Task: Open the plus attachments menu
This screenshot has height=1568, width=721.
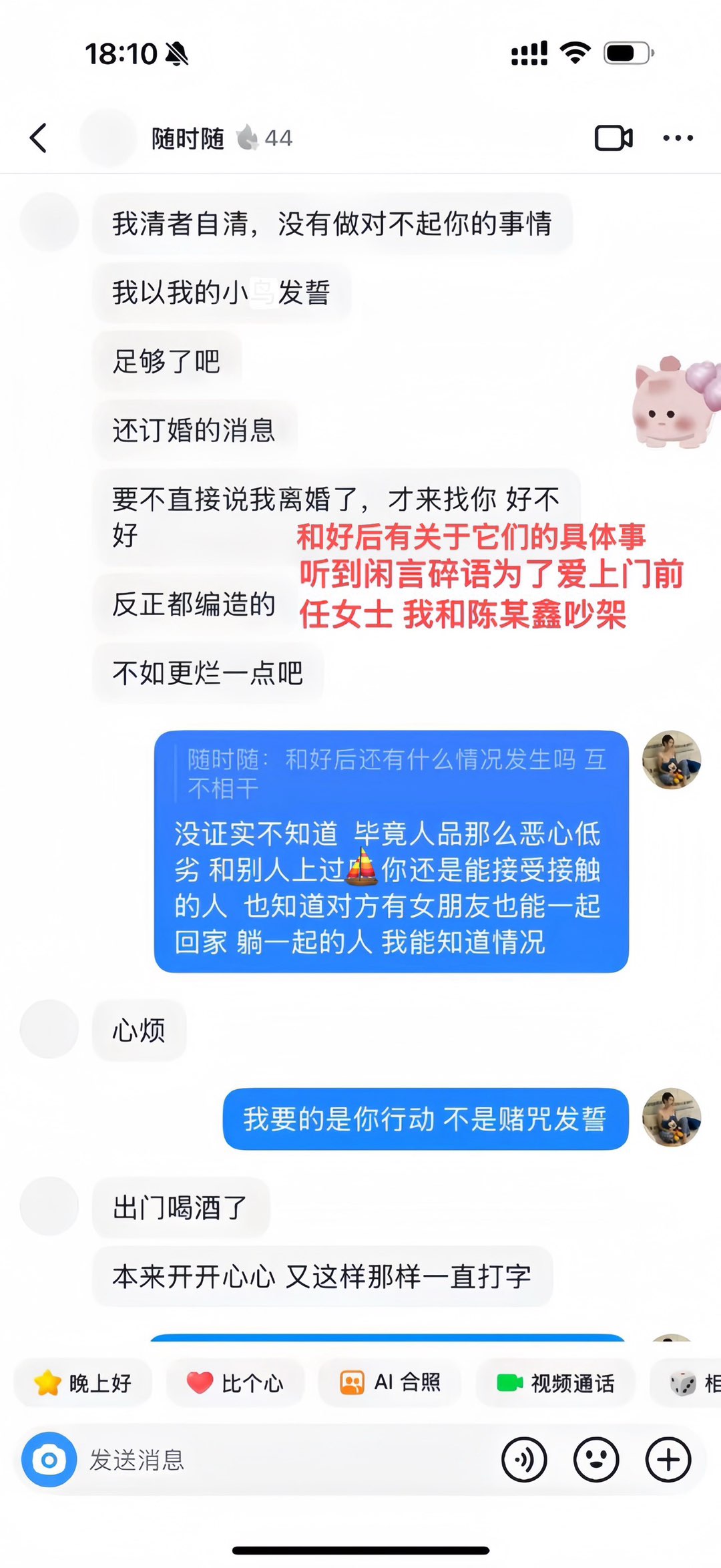Action: coord(668,1460)
